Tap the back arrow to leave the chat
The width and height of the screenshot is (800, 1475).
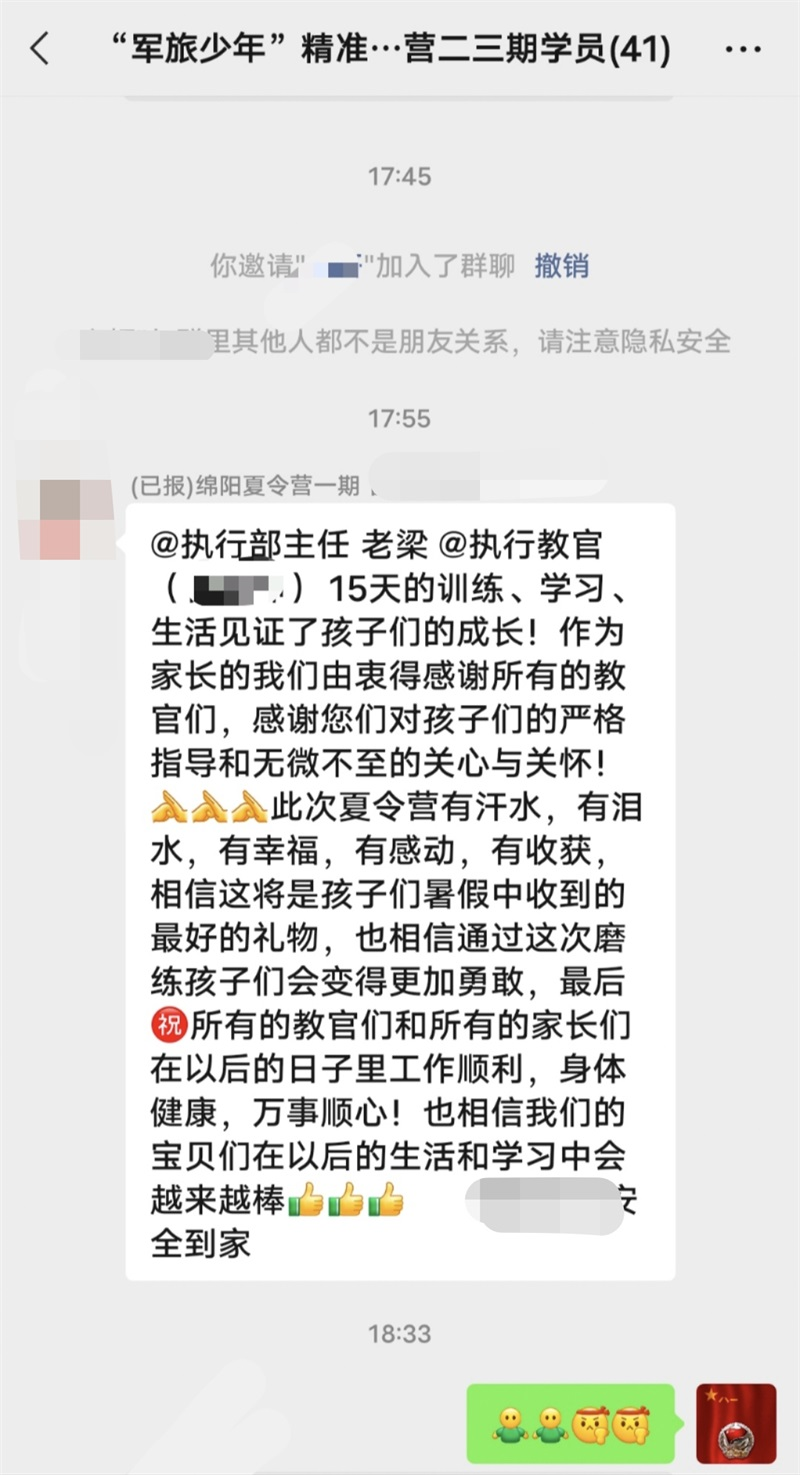click(40, 46)
